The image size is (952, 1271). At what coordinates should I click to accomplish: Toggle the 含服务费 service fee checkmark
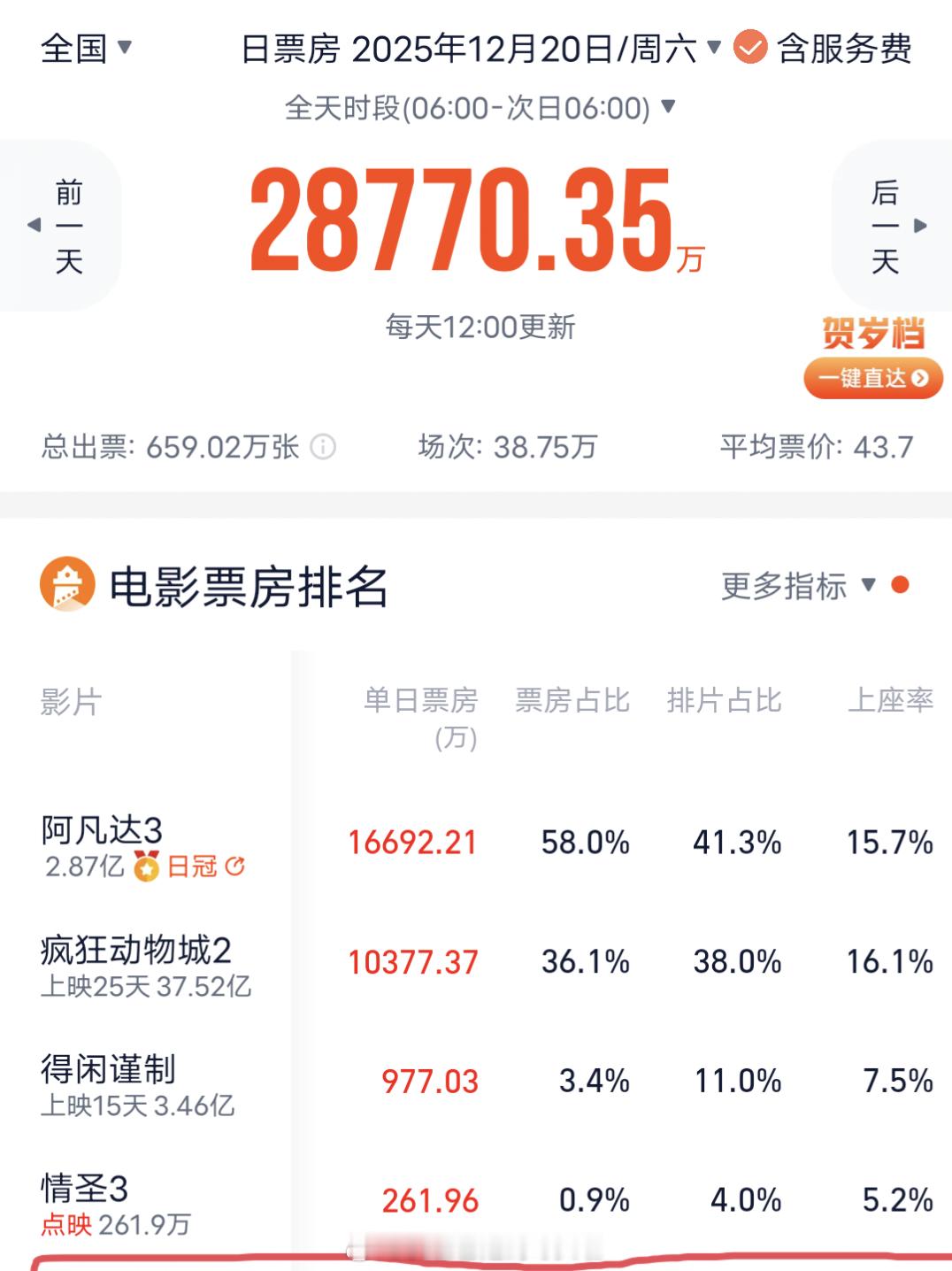coord(751,49)
